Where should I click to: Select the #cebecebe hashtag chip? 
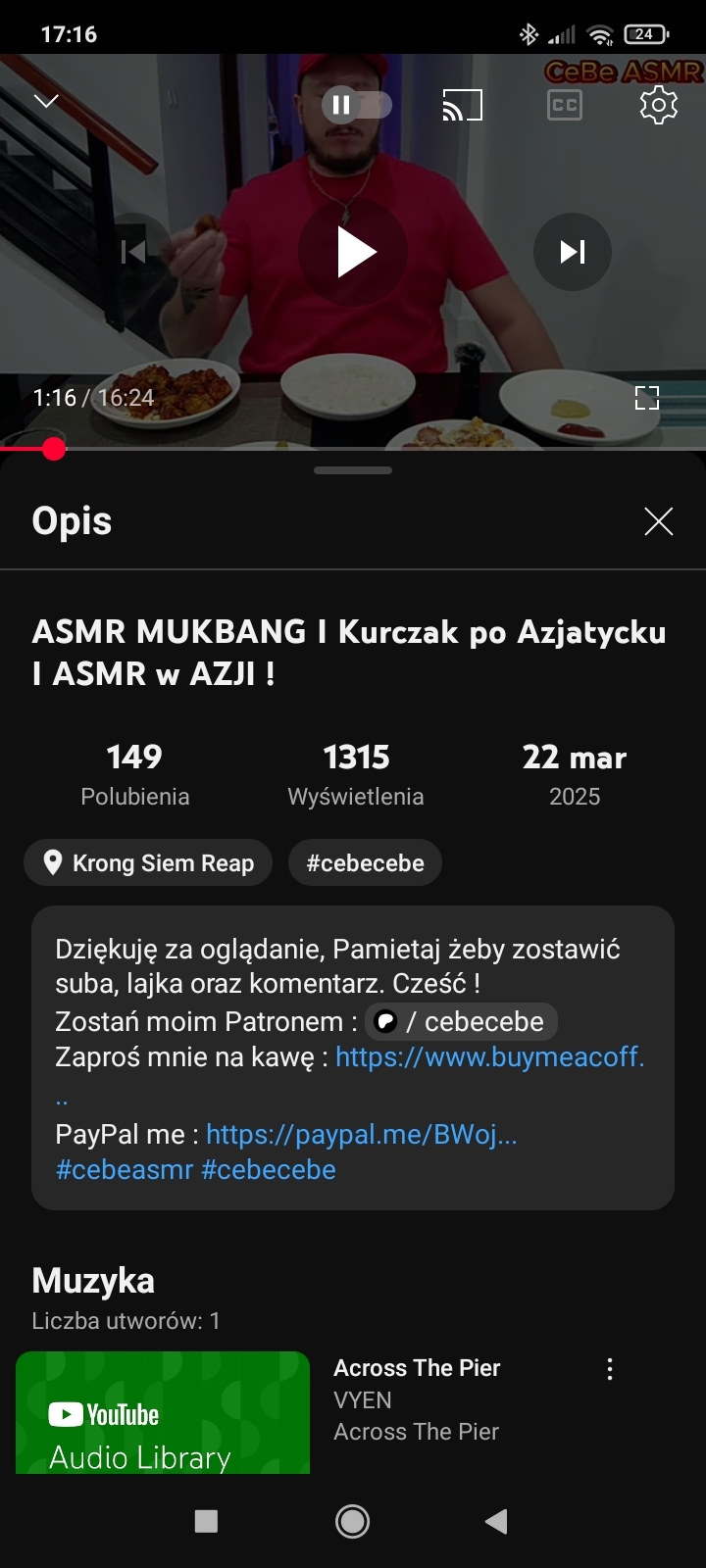[x=365, y=862]
